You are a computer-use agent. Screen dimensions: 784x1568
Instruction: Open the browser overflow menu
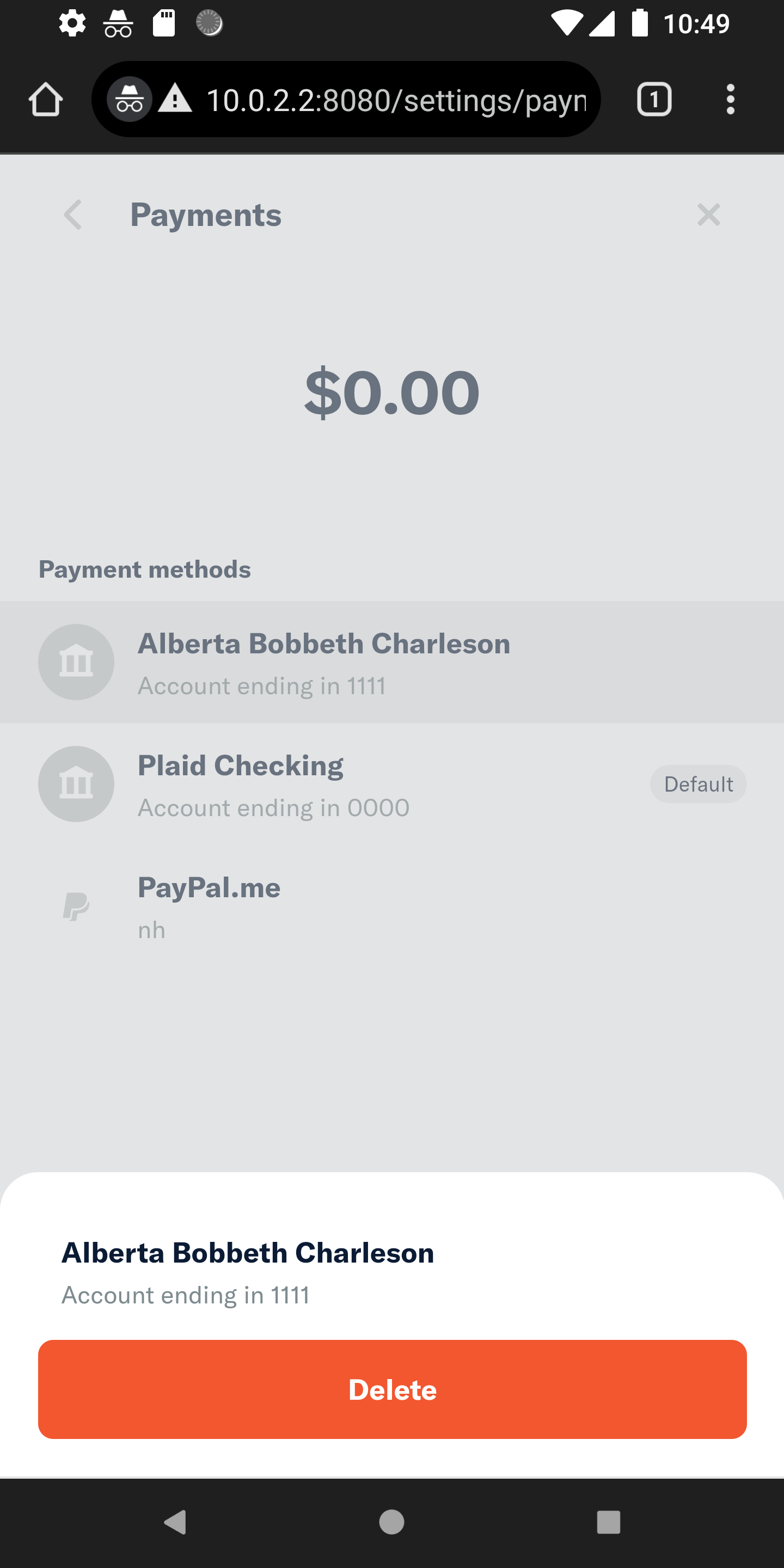(731, 99)
